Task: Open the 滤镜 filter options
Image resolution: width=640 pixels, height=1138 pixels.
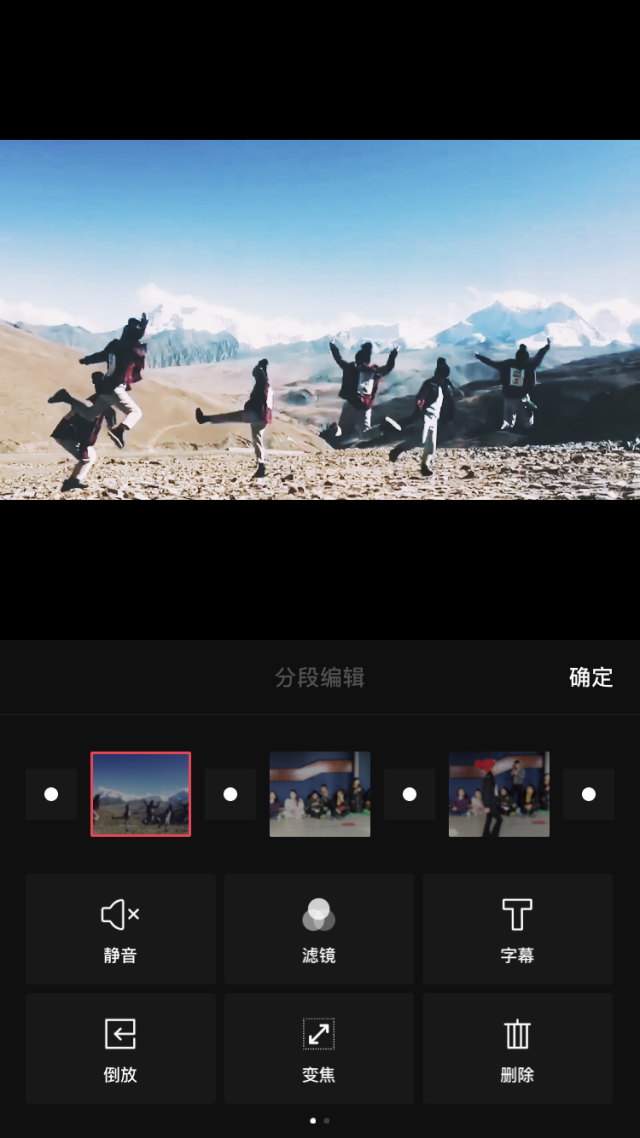Action: pos(319,929)
